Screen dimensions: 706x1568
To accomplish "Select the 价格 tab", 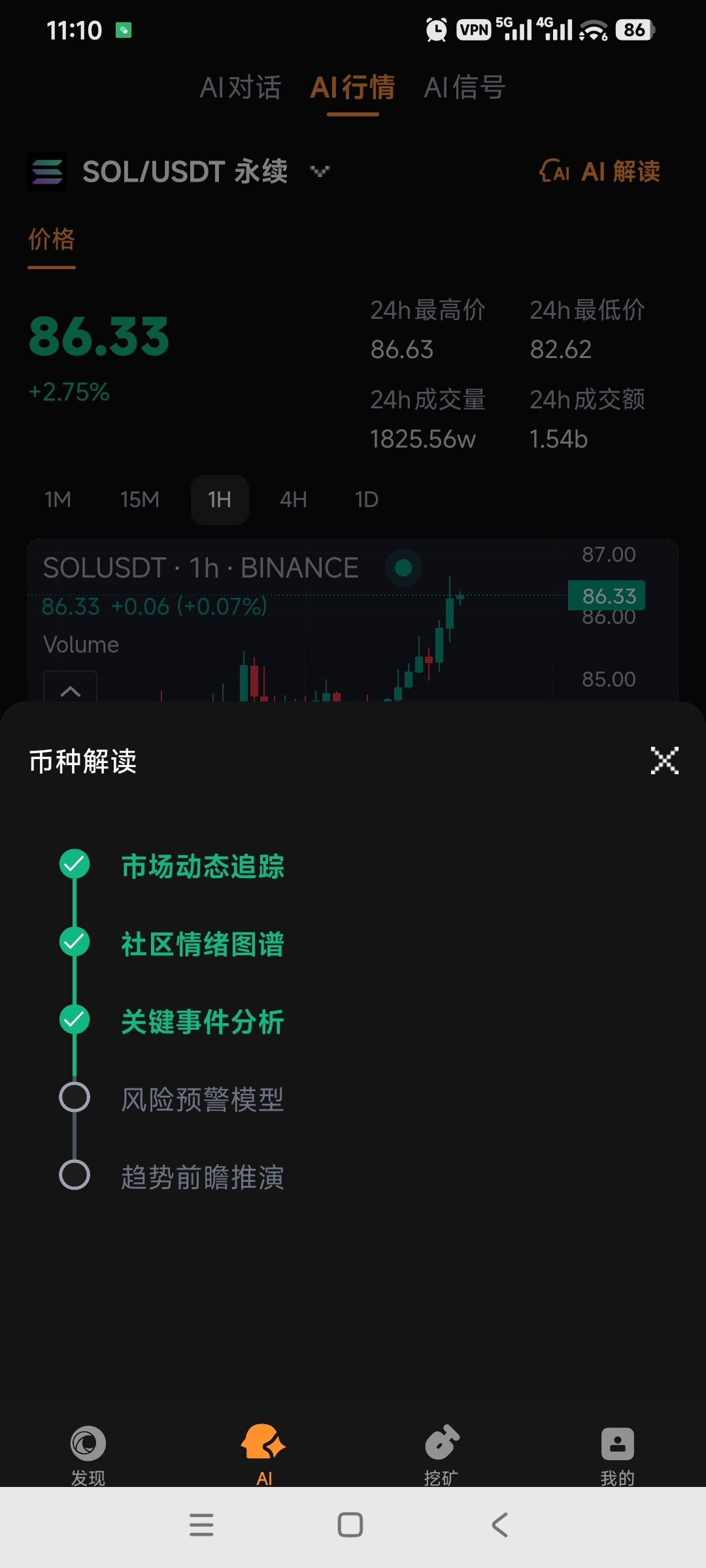I will pos(52,240).
